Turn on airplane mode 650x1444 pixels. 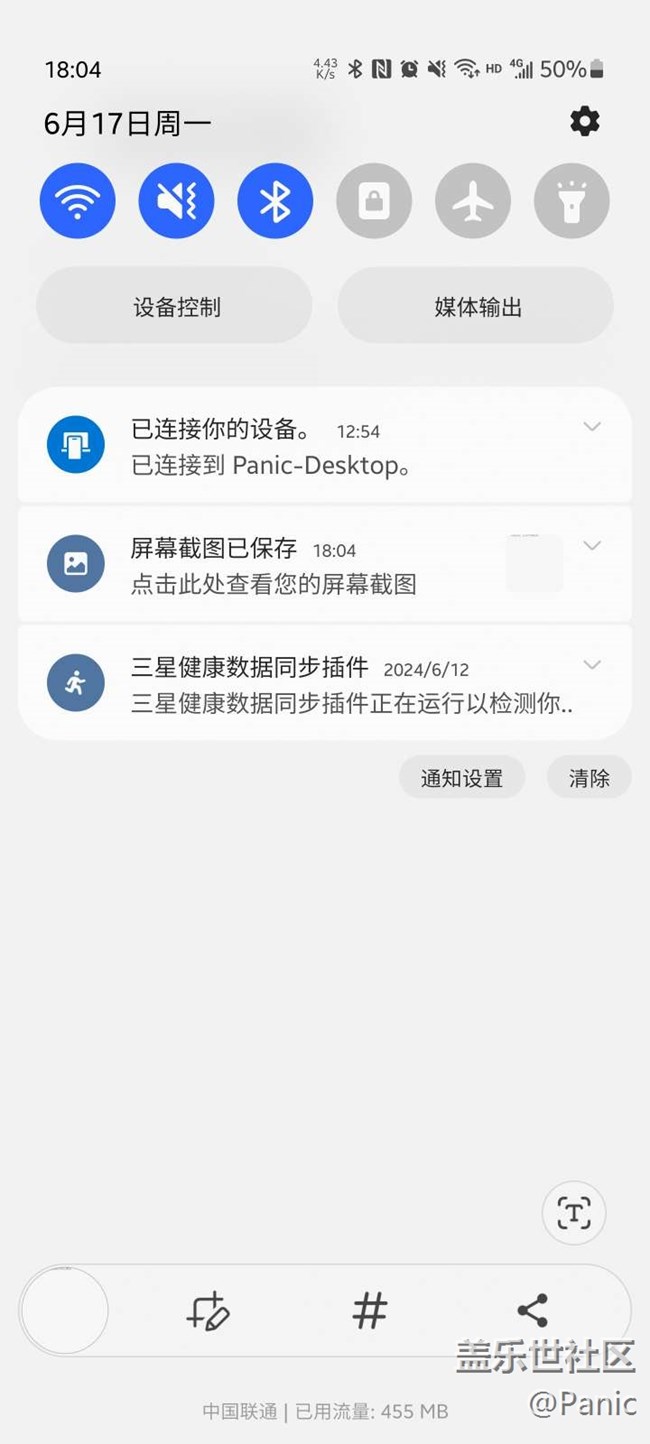point(473,201)
